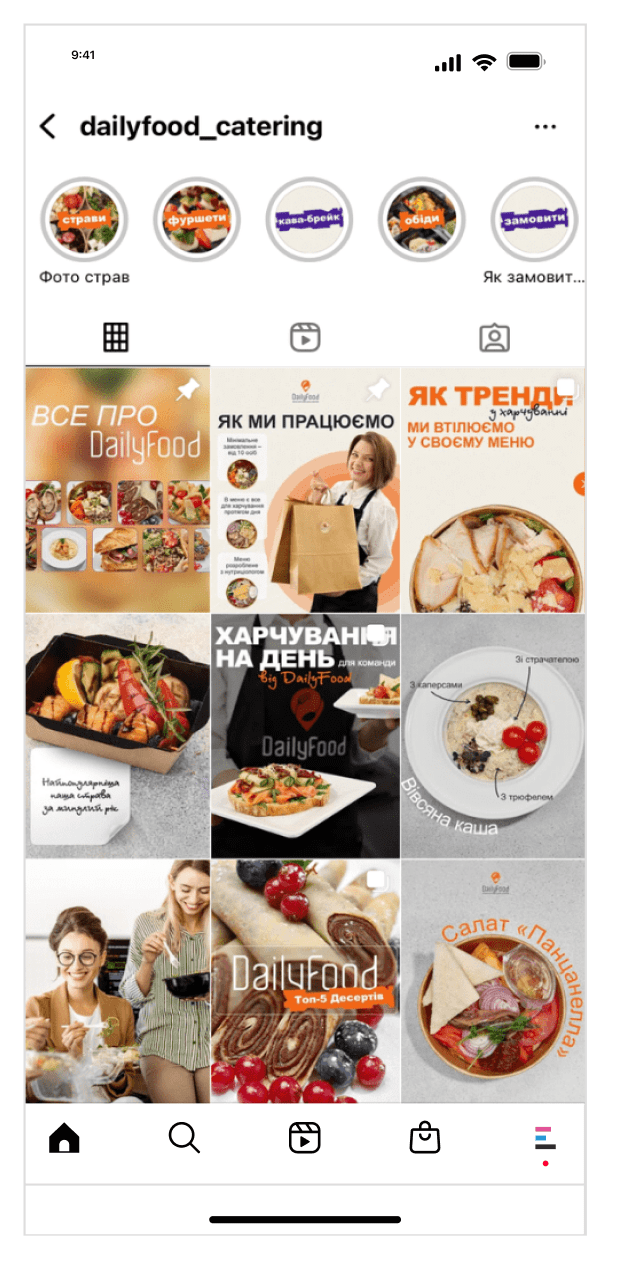Open the Shop bag tab
Viewport: 630px width, 1280px height.
[425, 1138]
